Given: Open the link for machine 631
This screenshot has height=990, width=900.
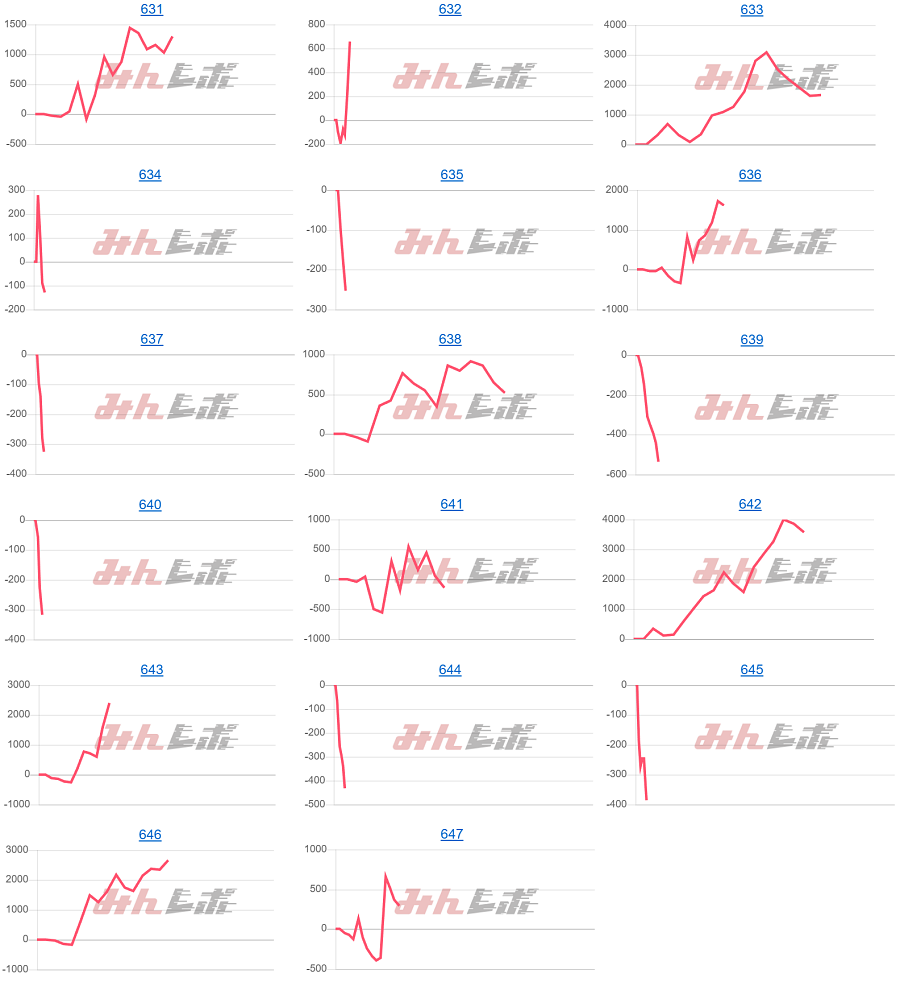Looking at the screenshot, I should point(151,9).
